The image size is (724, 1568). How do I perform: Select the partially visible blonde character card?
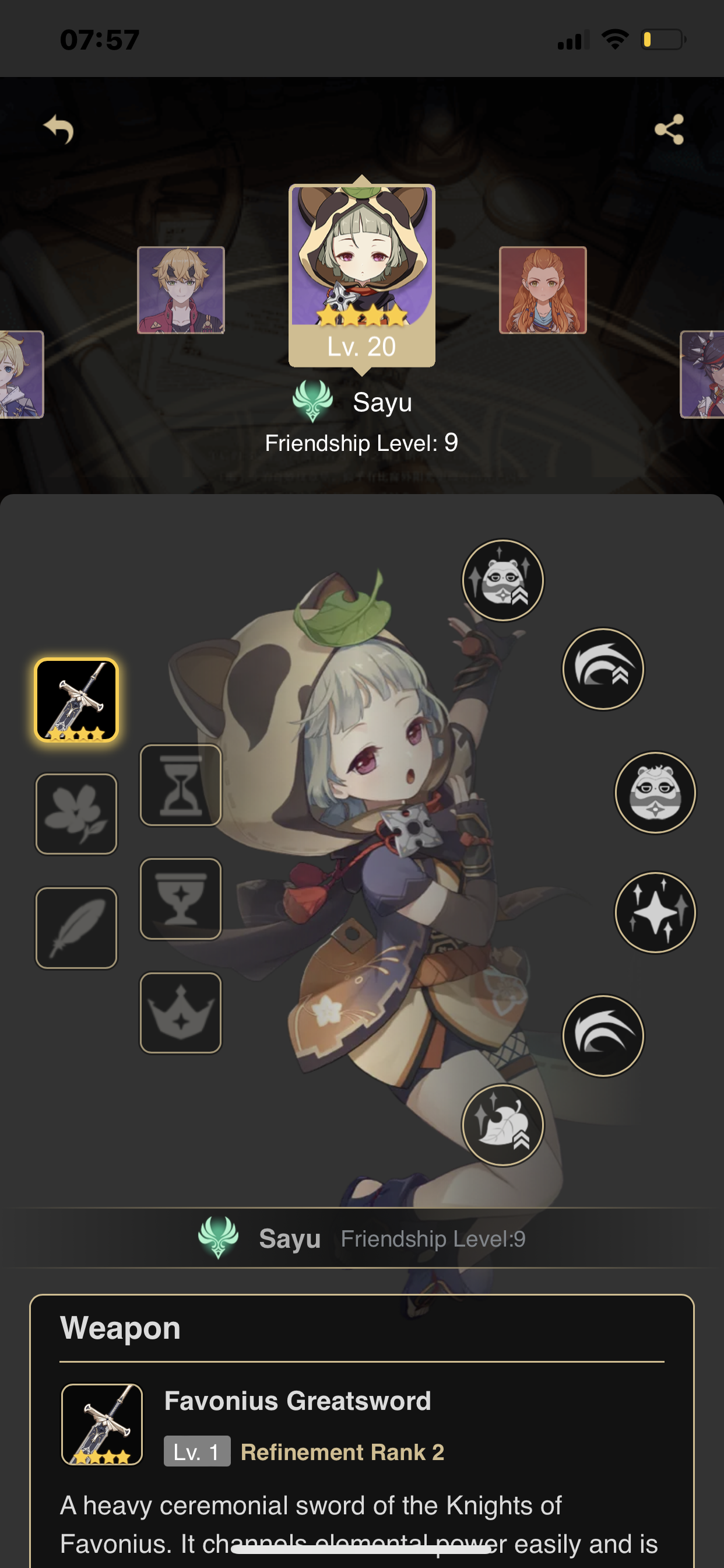pos(22,374)
